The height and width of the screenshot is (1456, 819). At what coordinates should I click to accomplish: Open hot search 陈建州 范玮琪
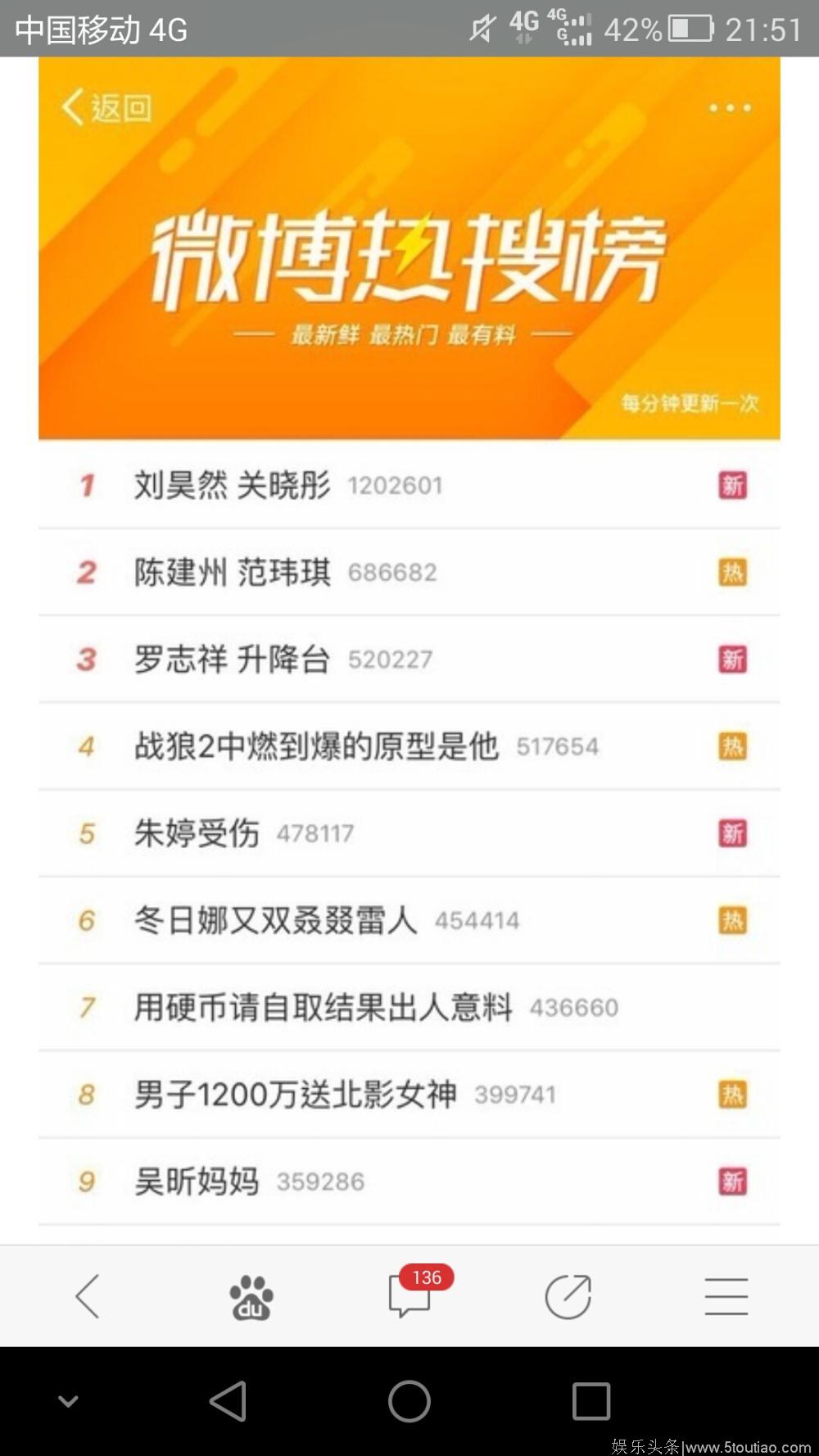tap(409, 572)
